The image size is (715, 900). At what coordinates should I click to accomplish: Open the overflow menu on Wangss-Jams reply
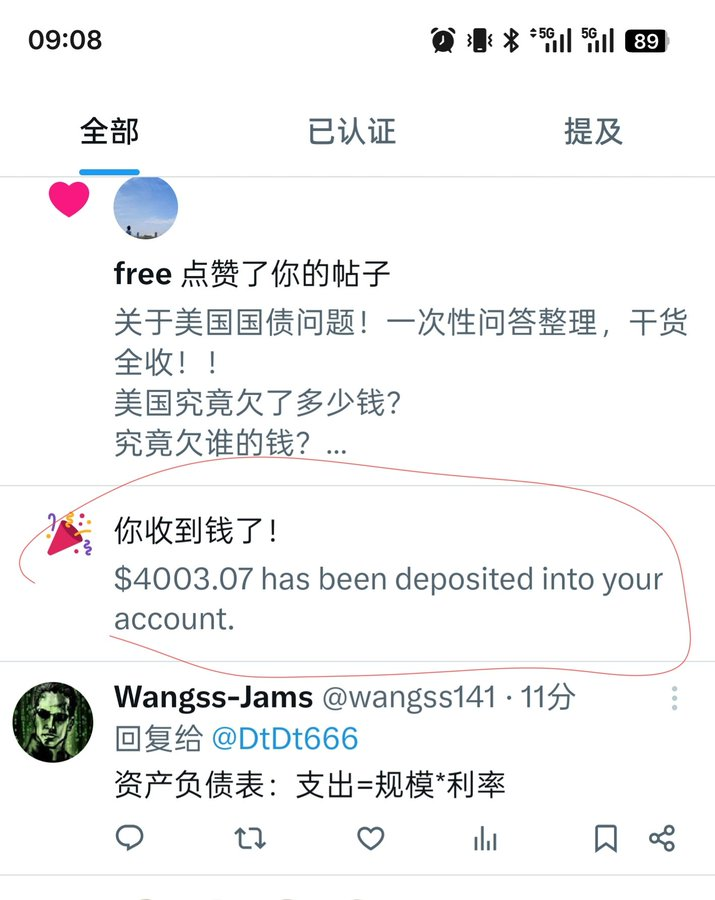pyautogui.click(x=675, y=698)
